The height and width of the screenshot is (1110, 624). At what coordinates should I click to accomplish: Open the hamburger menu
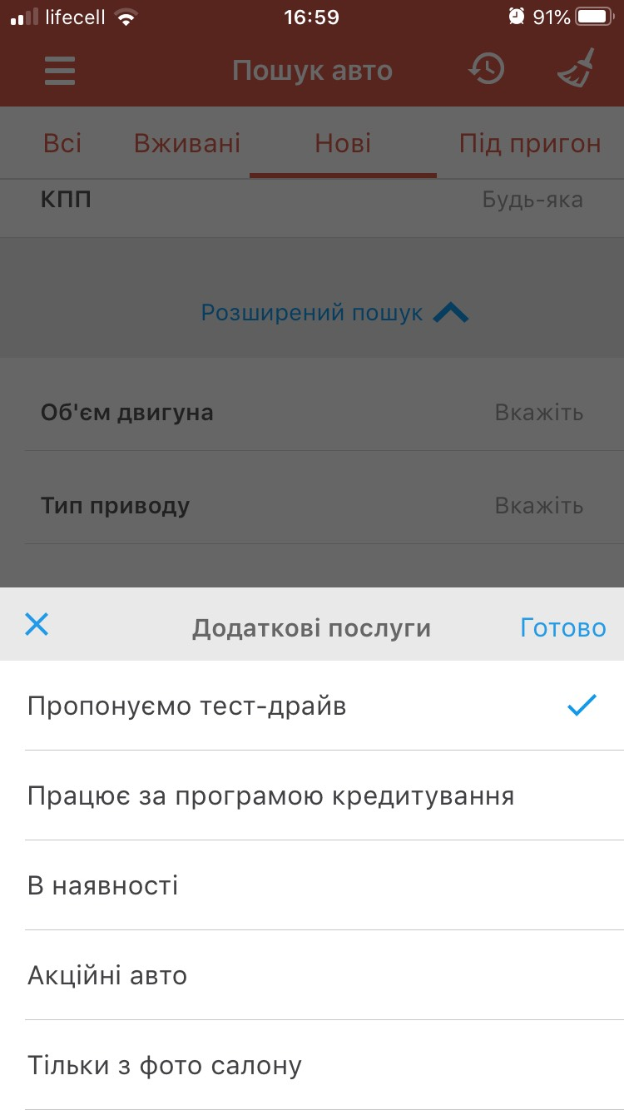[59, 71]
